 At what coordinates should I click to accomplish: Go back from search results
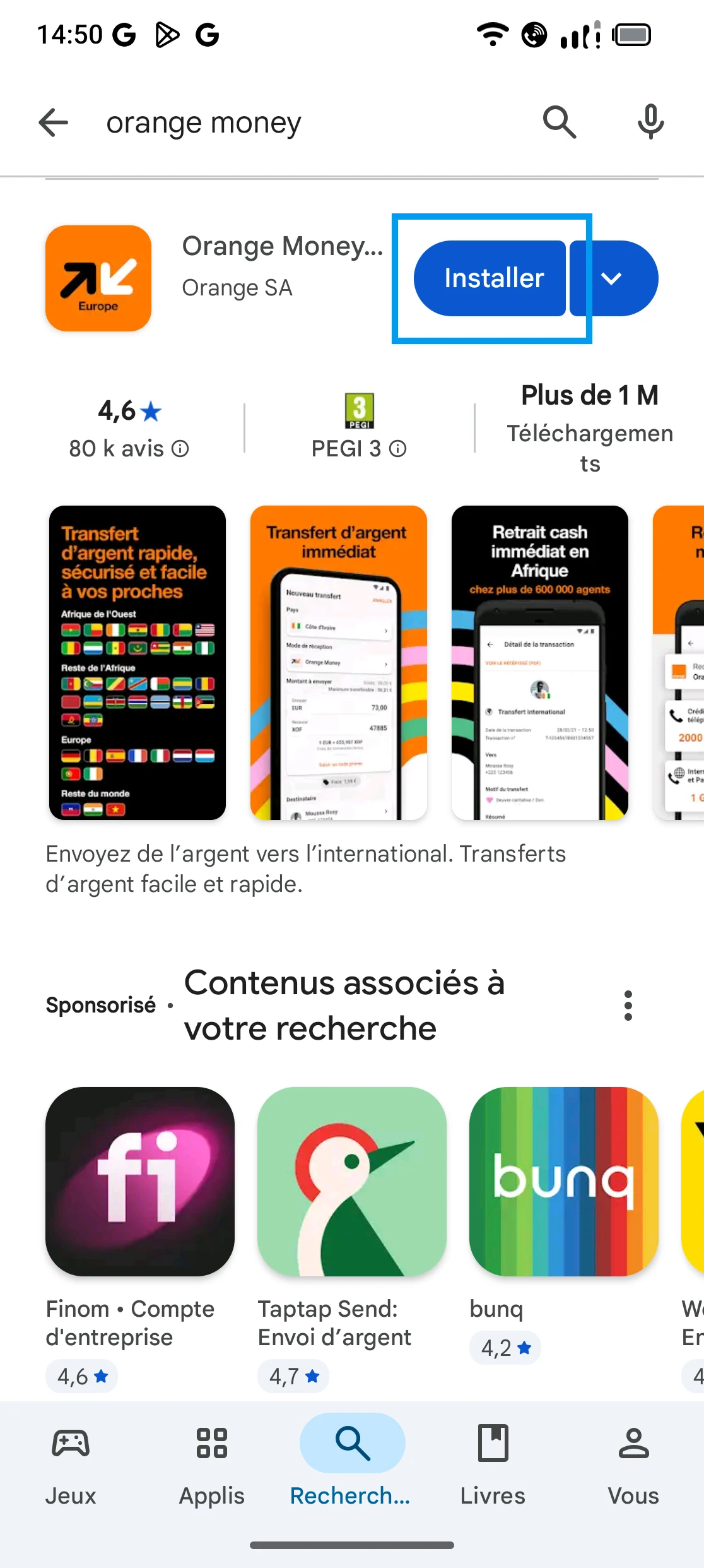click(x=54, y=122)
